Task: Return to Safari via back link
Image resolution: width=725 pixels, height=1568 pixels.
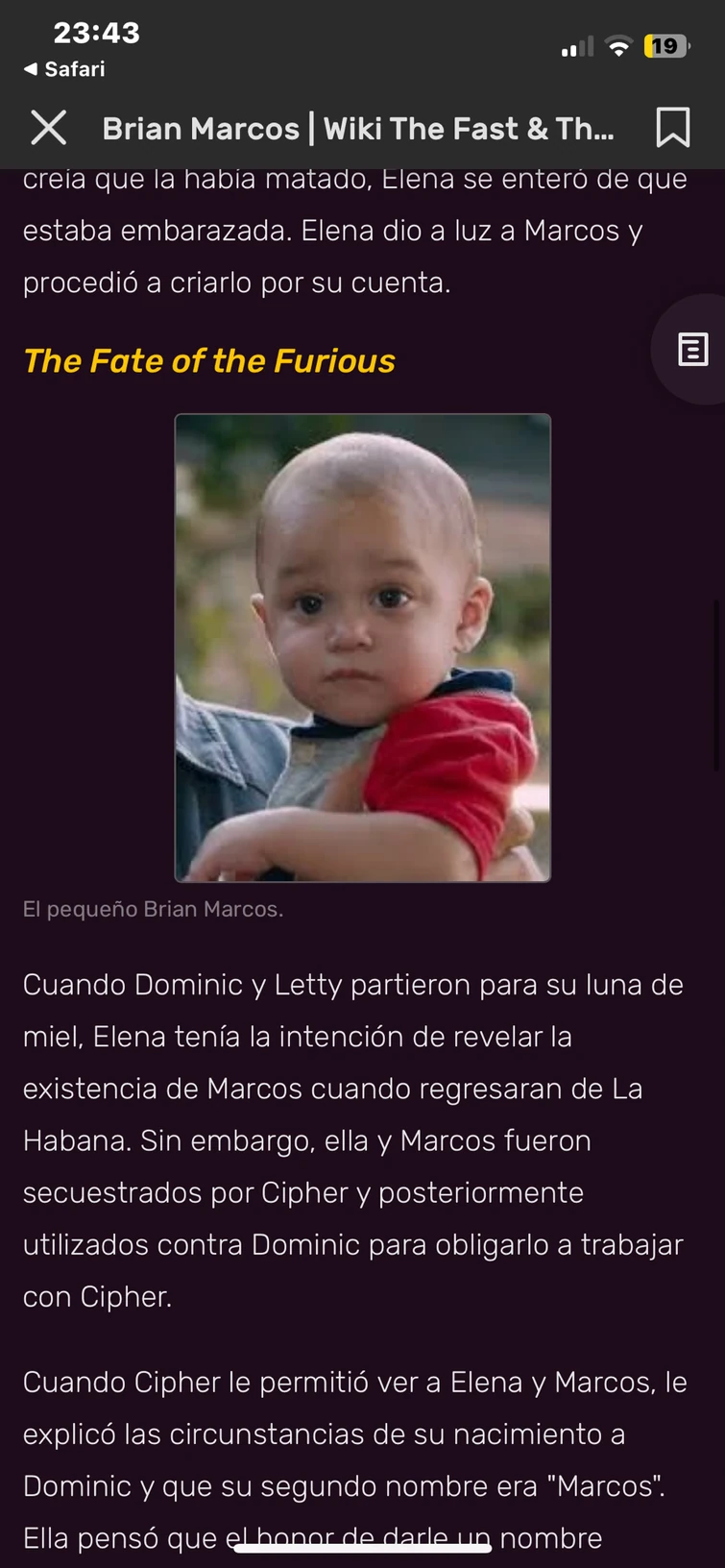Action: [64, 69]
